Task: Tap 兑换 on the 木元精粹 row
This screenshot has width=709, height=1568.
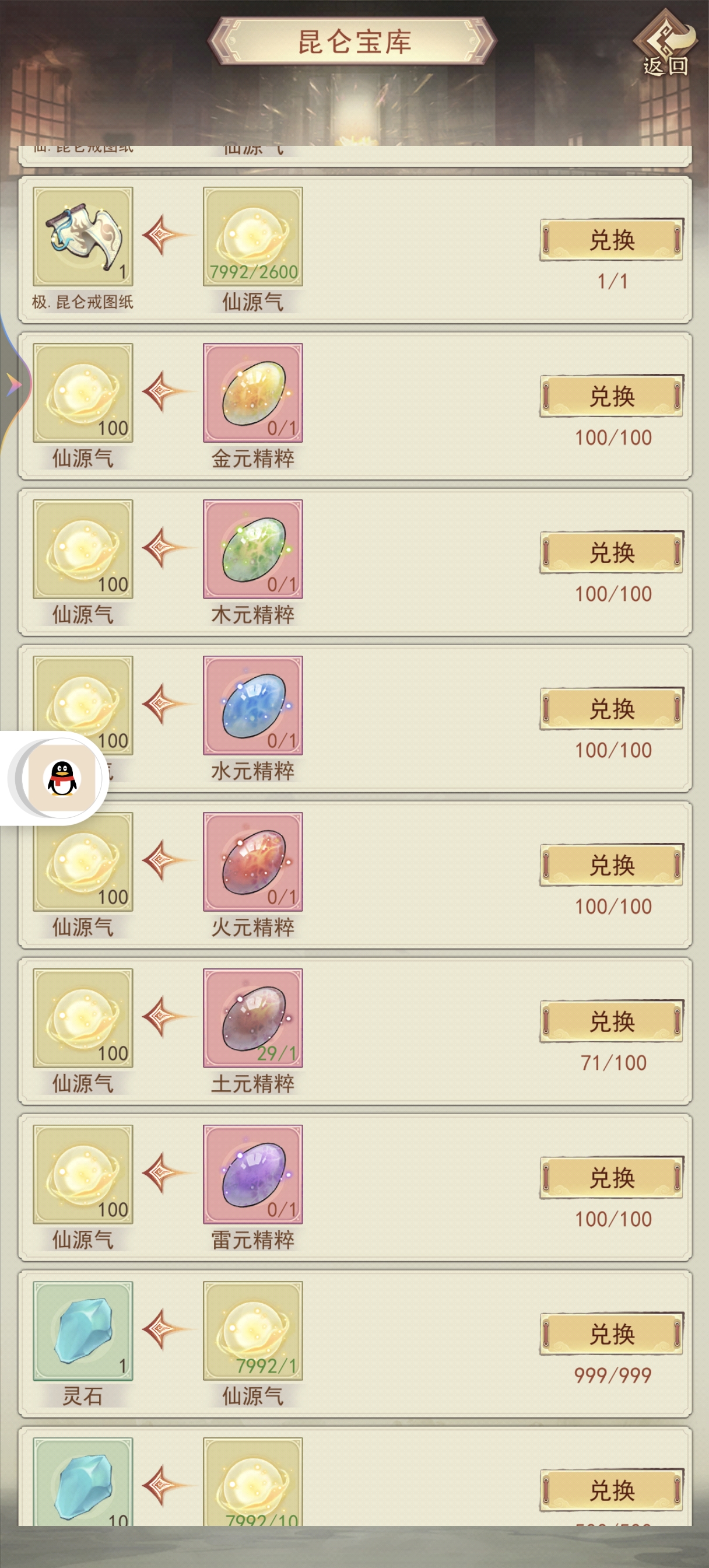Action: (612, 552)
